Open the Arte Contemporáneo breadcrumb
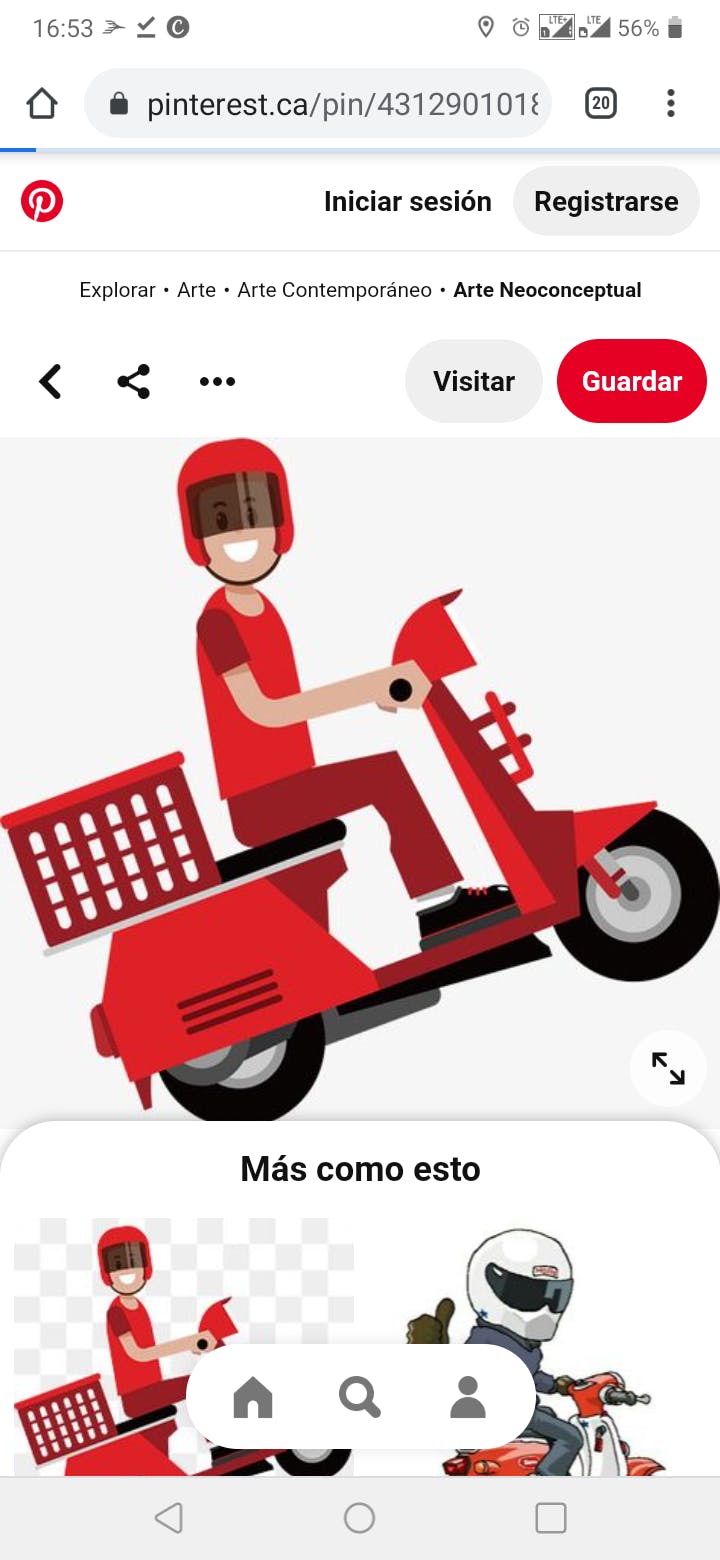 point(334,290)
